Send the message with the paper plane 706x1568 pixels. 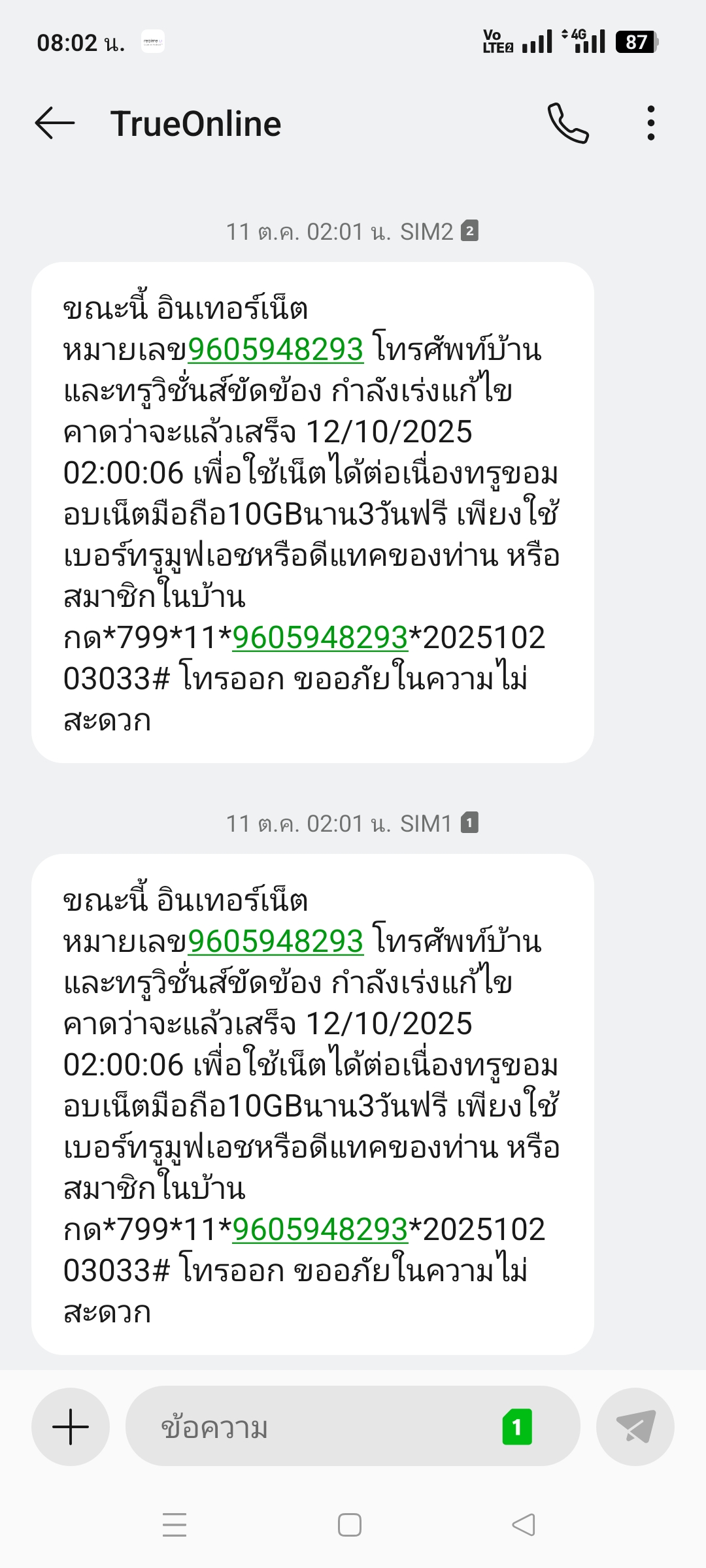(x=635, y=1426)
